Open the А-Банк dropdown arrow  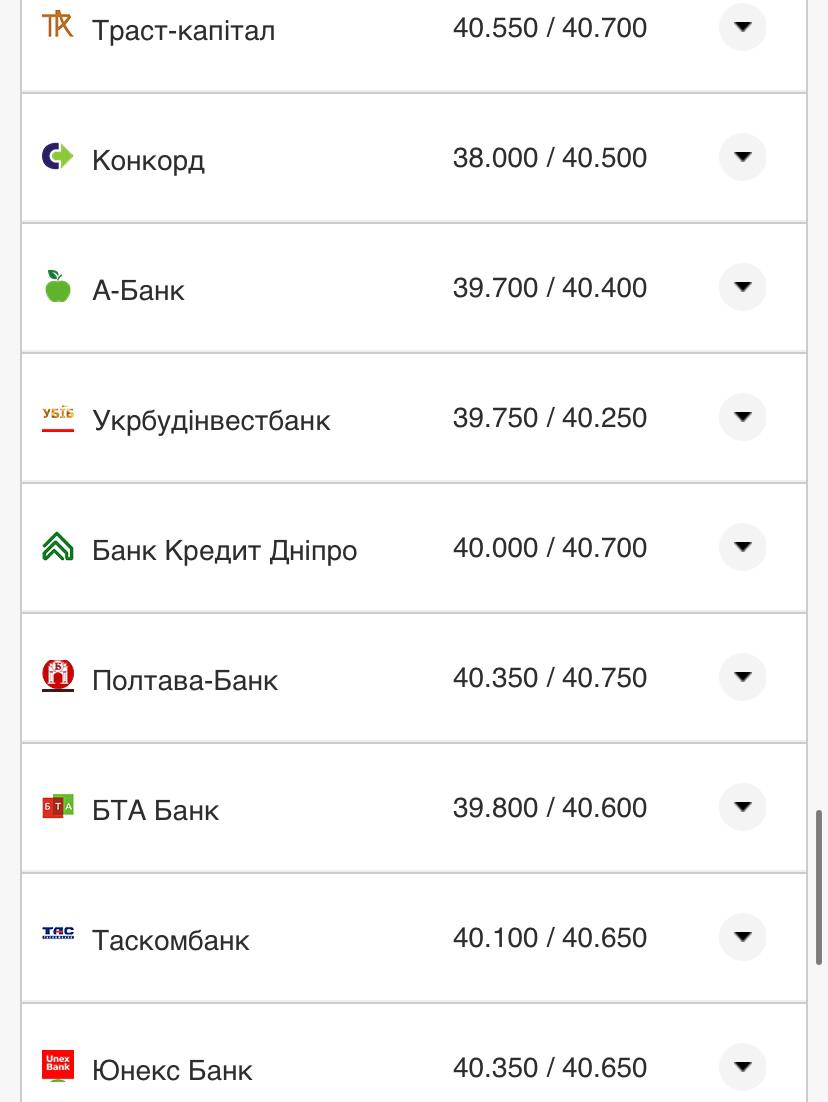742,287
